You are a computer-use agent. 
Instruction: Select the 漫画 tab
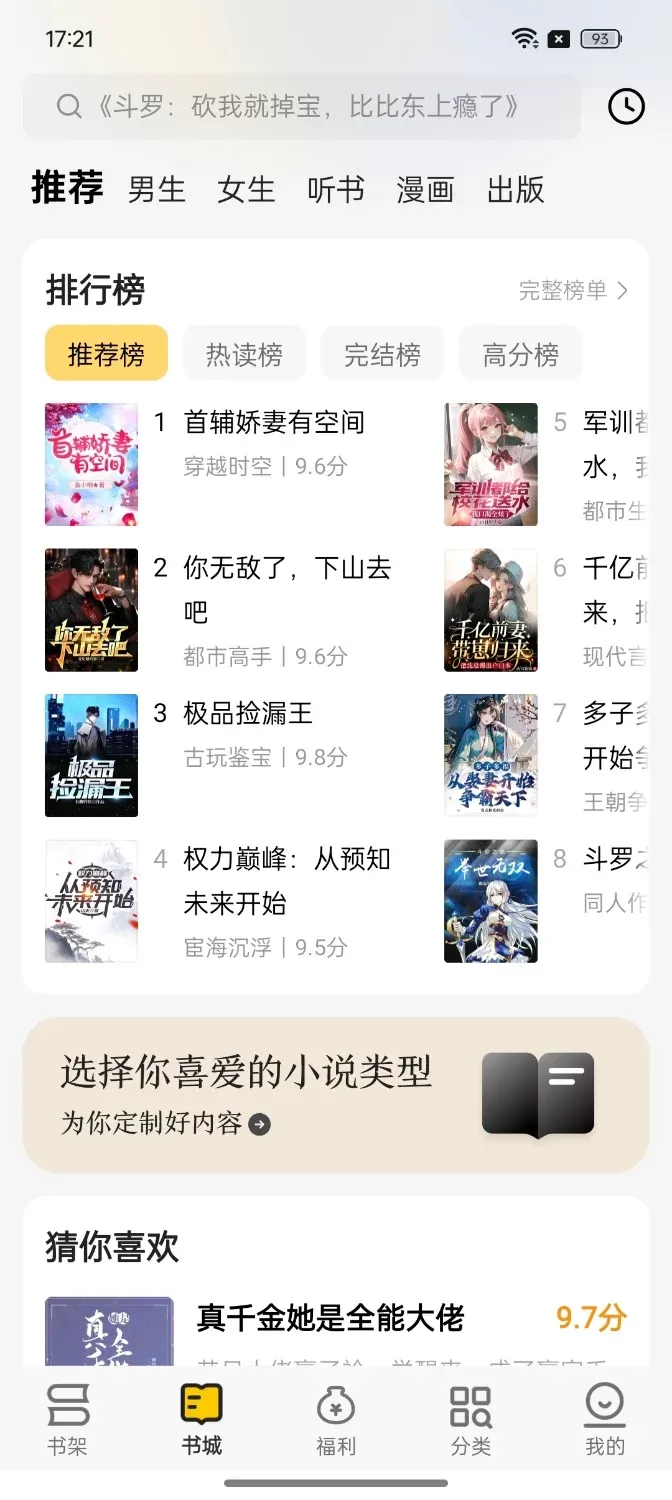point(425,189)
